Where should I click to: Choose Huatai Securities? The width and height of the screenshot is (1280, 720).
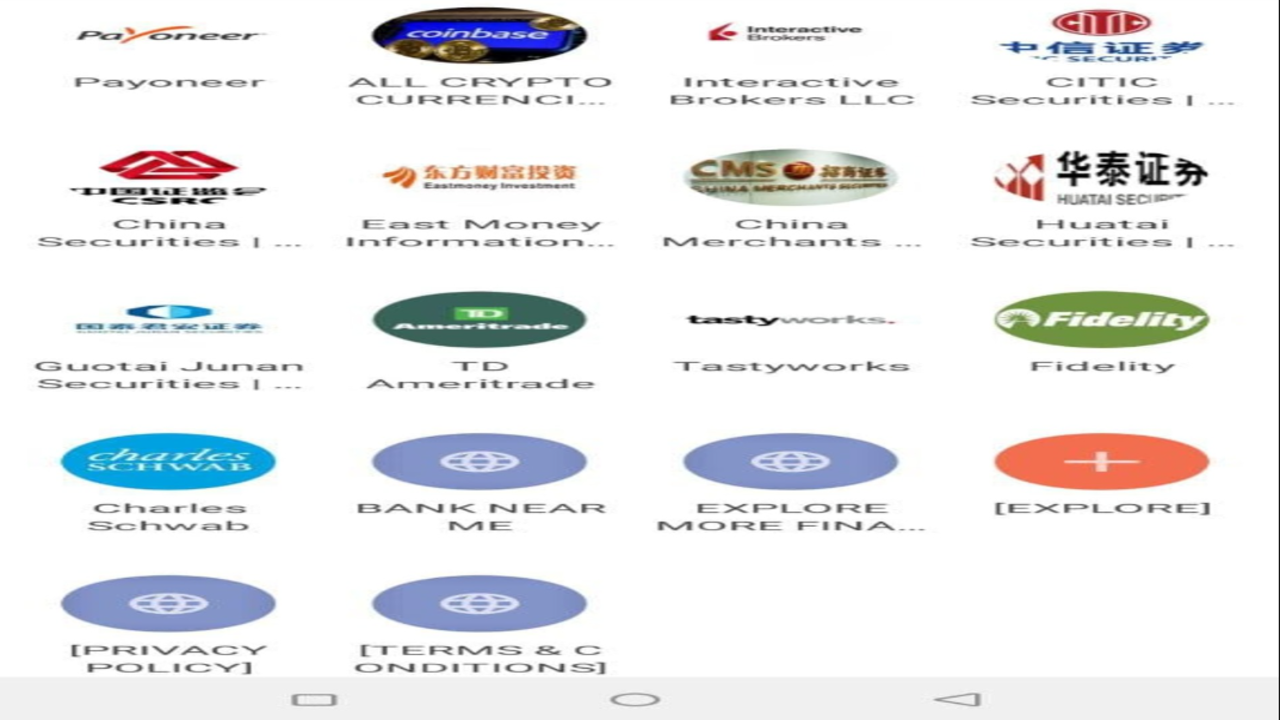pyautogui.click(x=1101, y=199)
